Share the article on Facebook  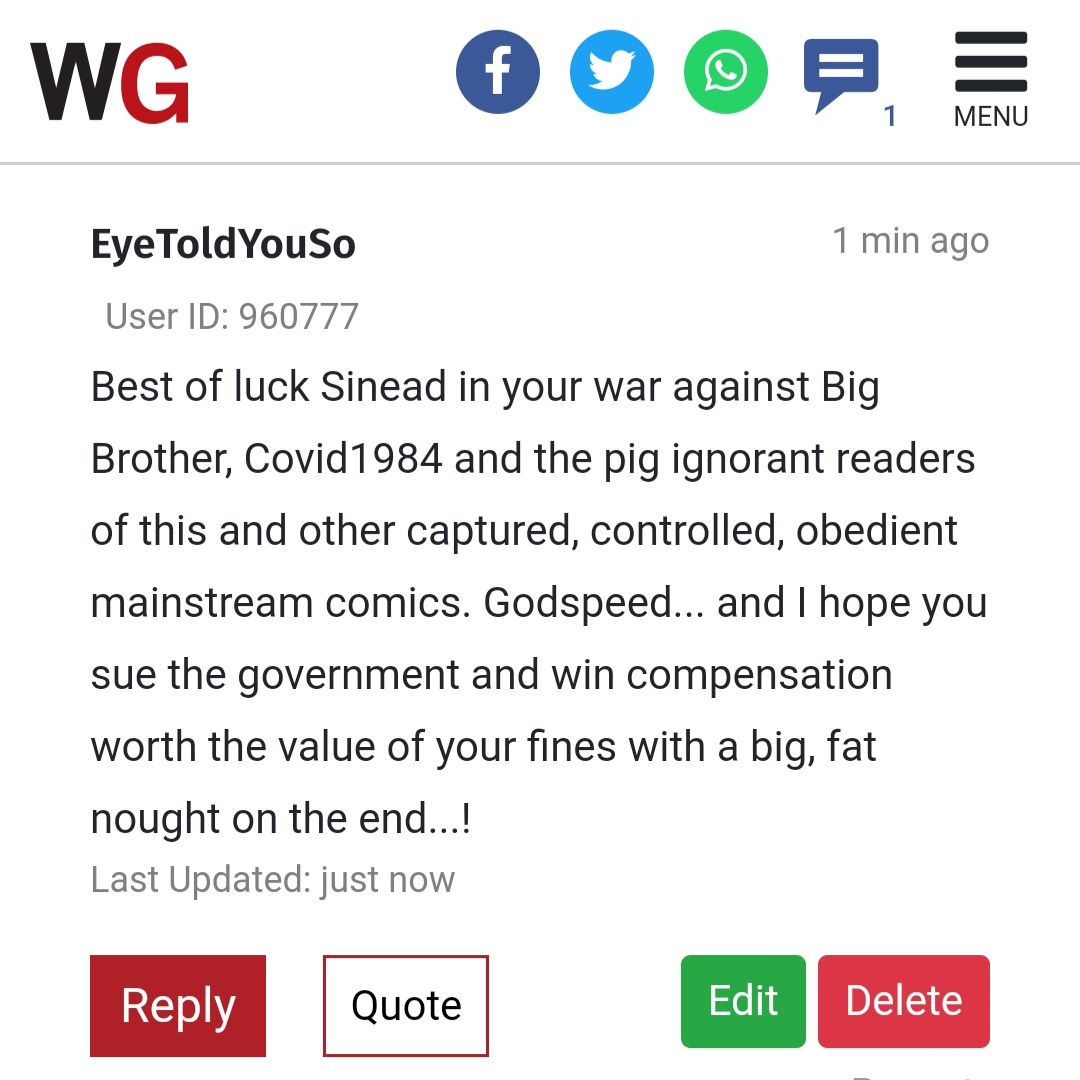click(x=497, y=72)
